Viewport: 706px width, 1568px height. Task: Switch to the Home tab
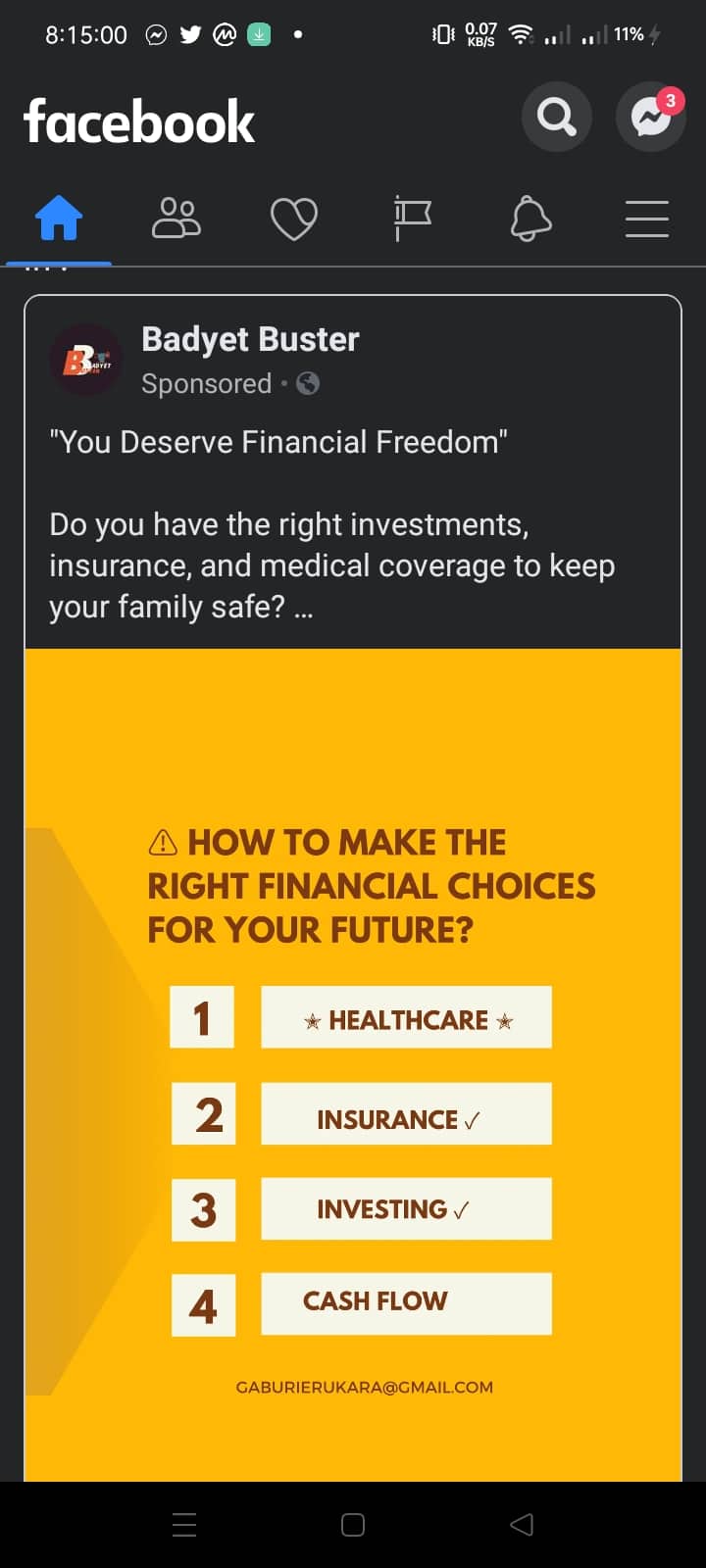point(59,218)
